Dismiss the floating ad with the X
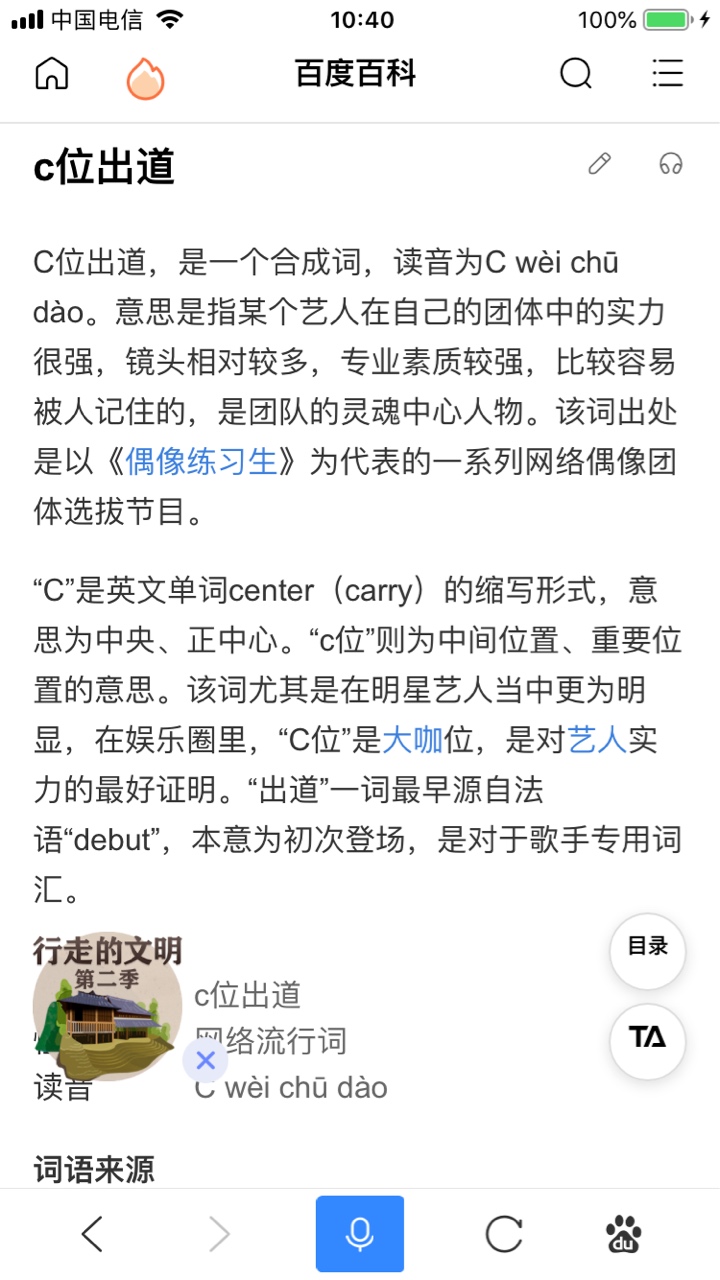The width and height of the screenshot is (720, 1280). [x=206, y=1060]
